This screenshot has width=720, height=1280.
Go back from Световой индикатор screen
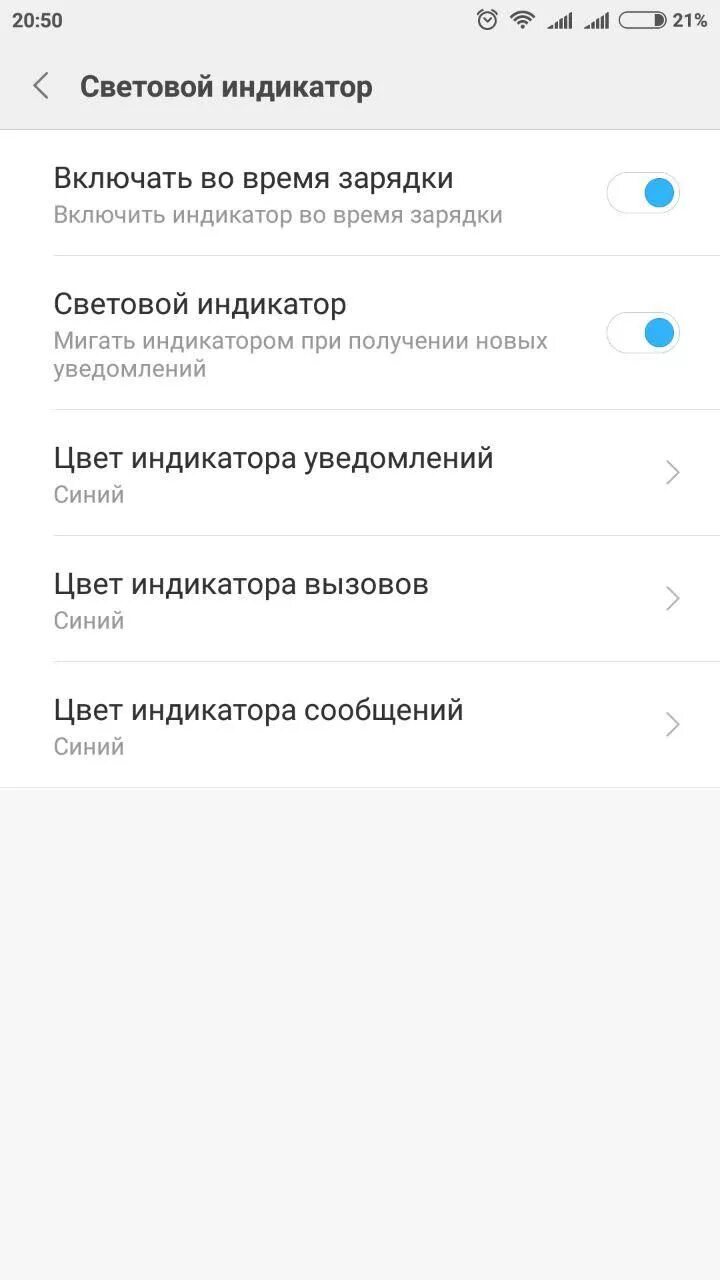click(x=41, y=86)
